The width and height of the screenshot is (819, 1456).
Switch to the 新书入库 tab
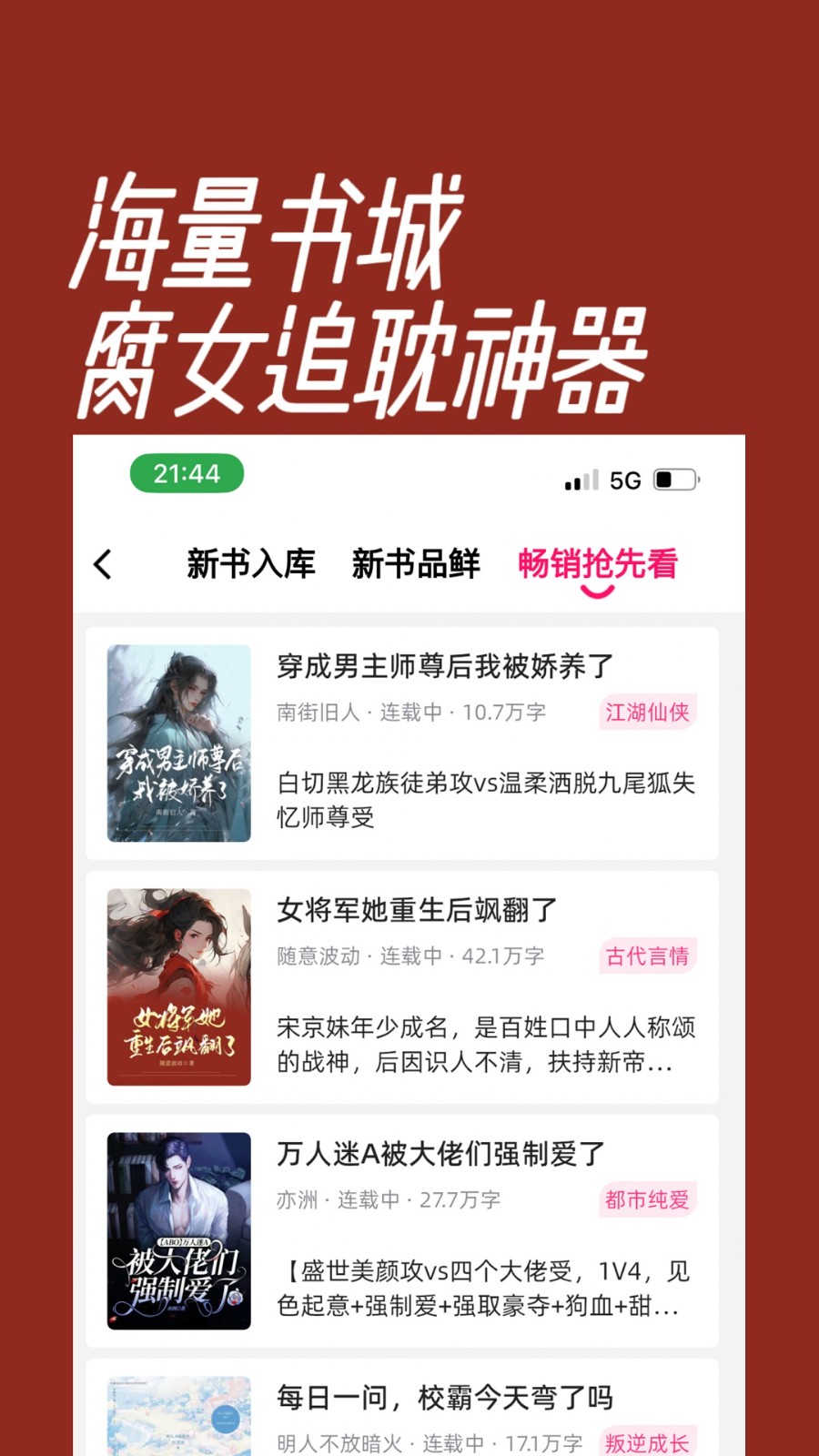(x=249, y=564)
